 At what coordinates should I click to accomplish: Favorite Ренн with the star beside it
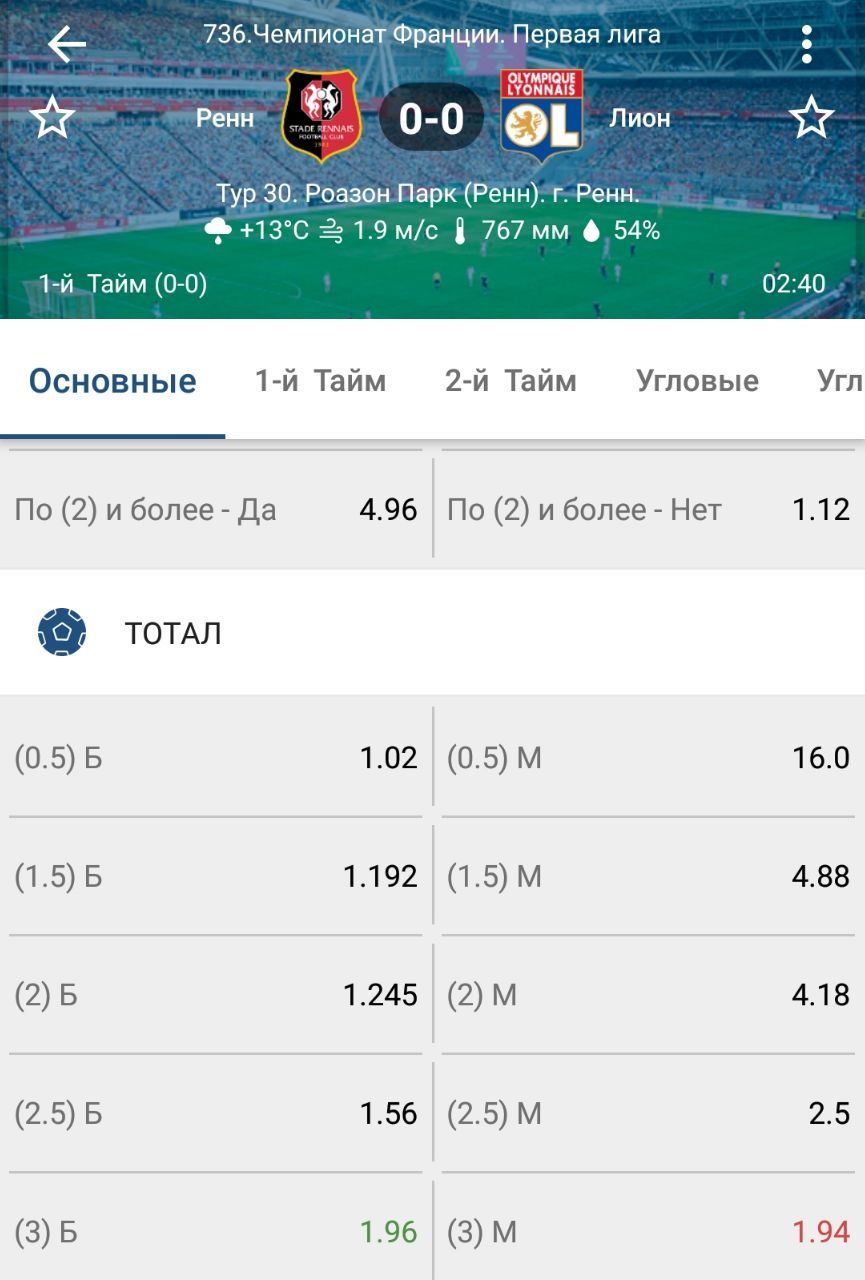(x=52, y=118)
